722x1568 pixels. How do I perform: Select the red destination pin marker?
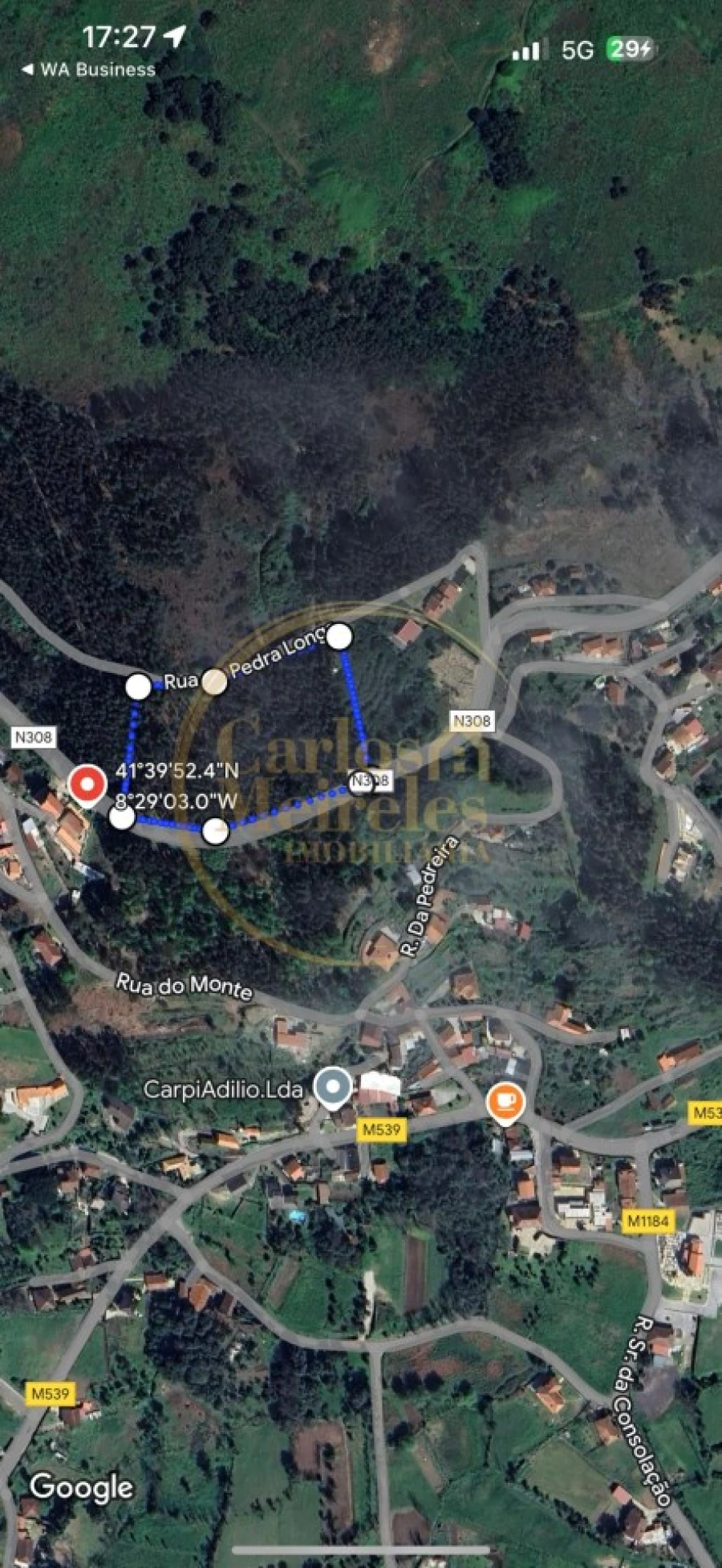tap(88, 784)
